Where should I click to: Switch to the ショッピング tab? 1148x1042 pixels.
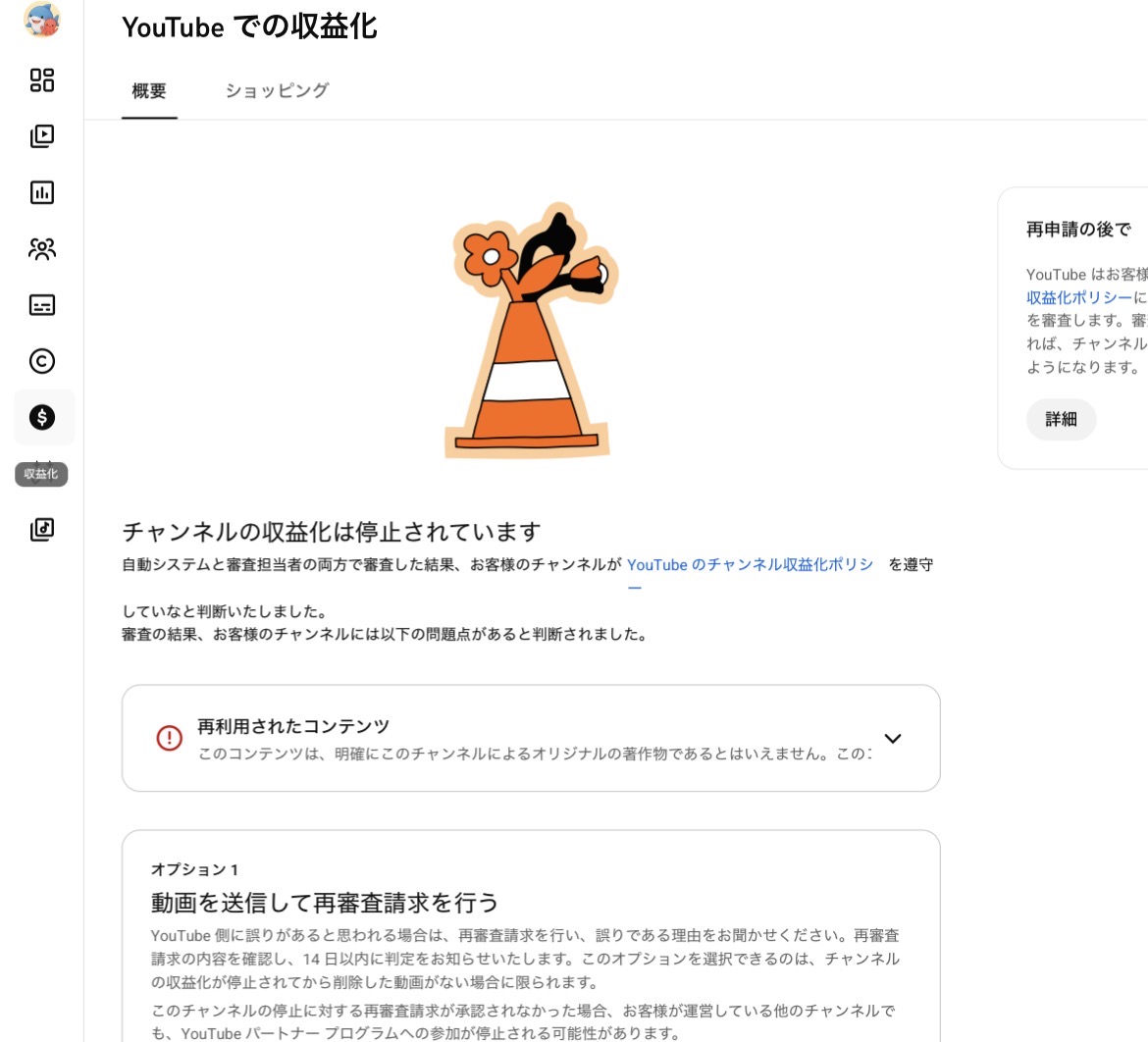click(277, 91)
